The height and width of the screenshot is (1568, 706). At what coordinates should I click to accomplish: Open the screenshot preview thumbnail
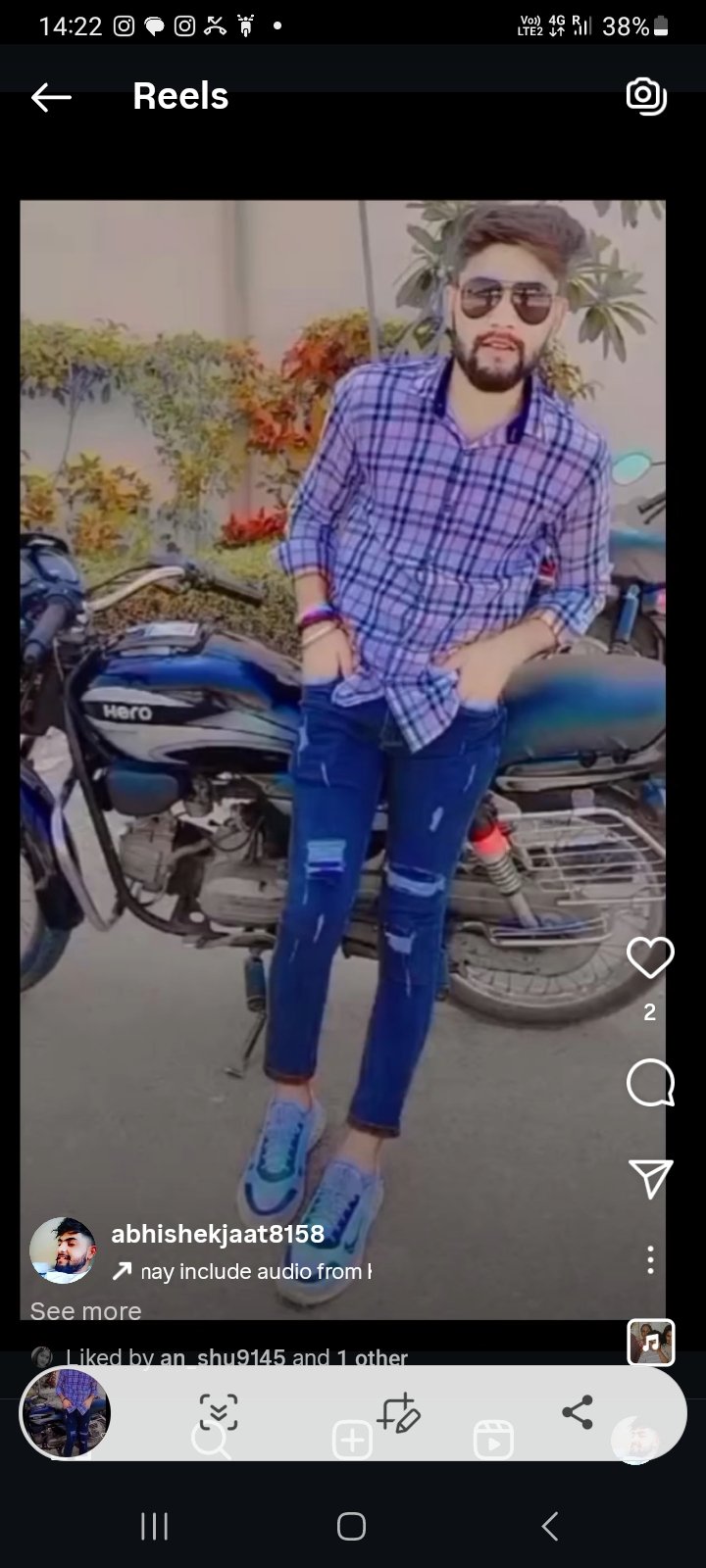click(x=66, y=1413)
